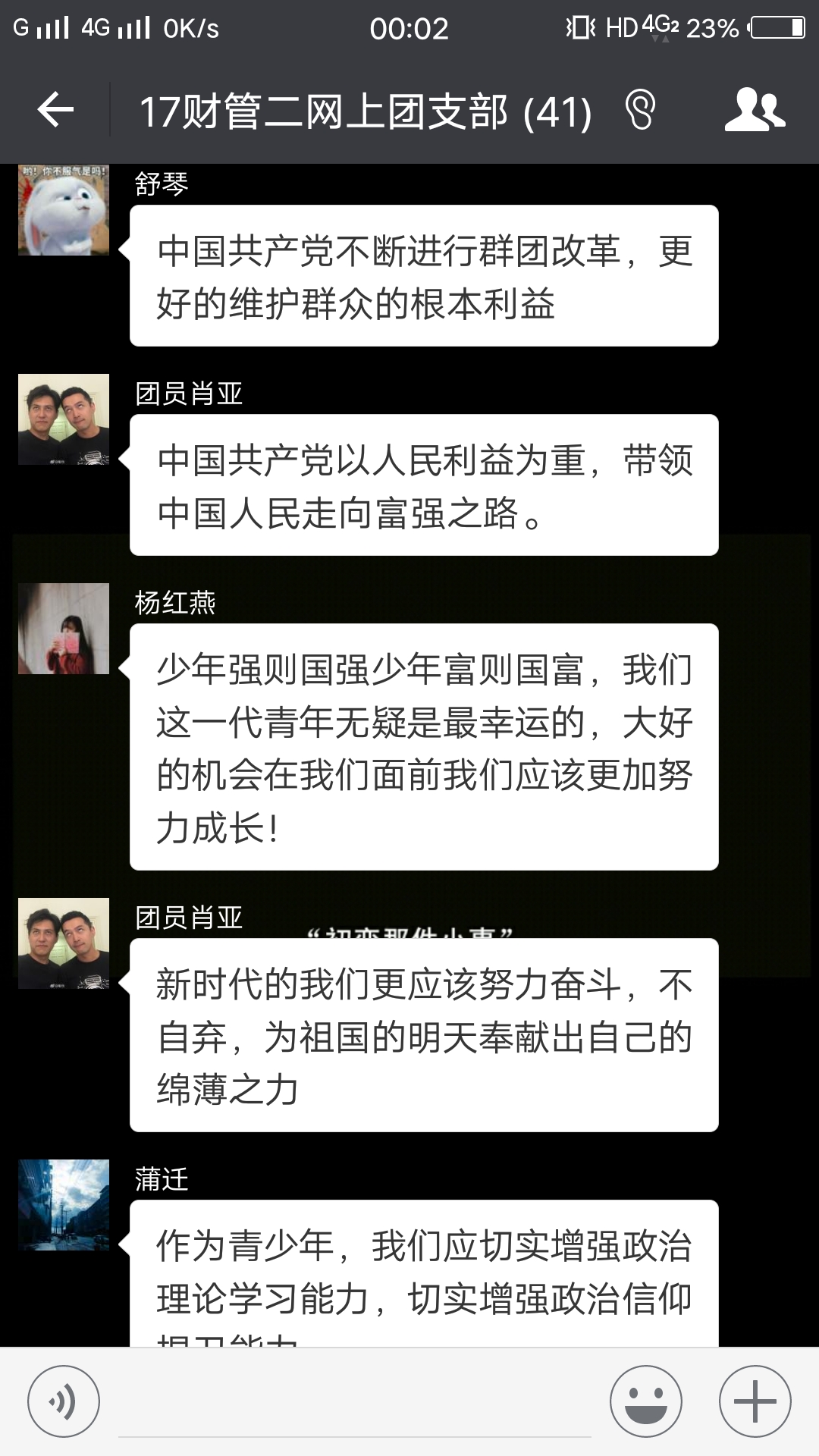Open the plus attachment menu
819x1456 pixels.
point(755,1401)
